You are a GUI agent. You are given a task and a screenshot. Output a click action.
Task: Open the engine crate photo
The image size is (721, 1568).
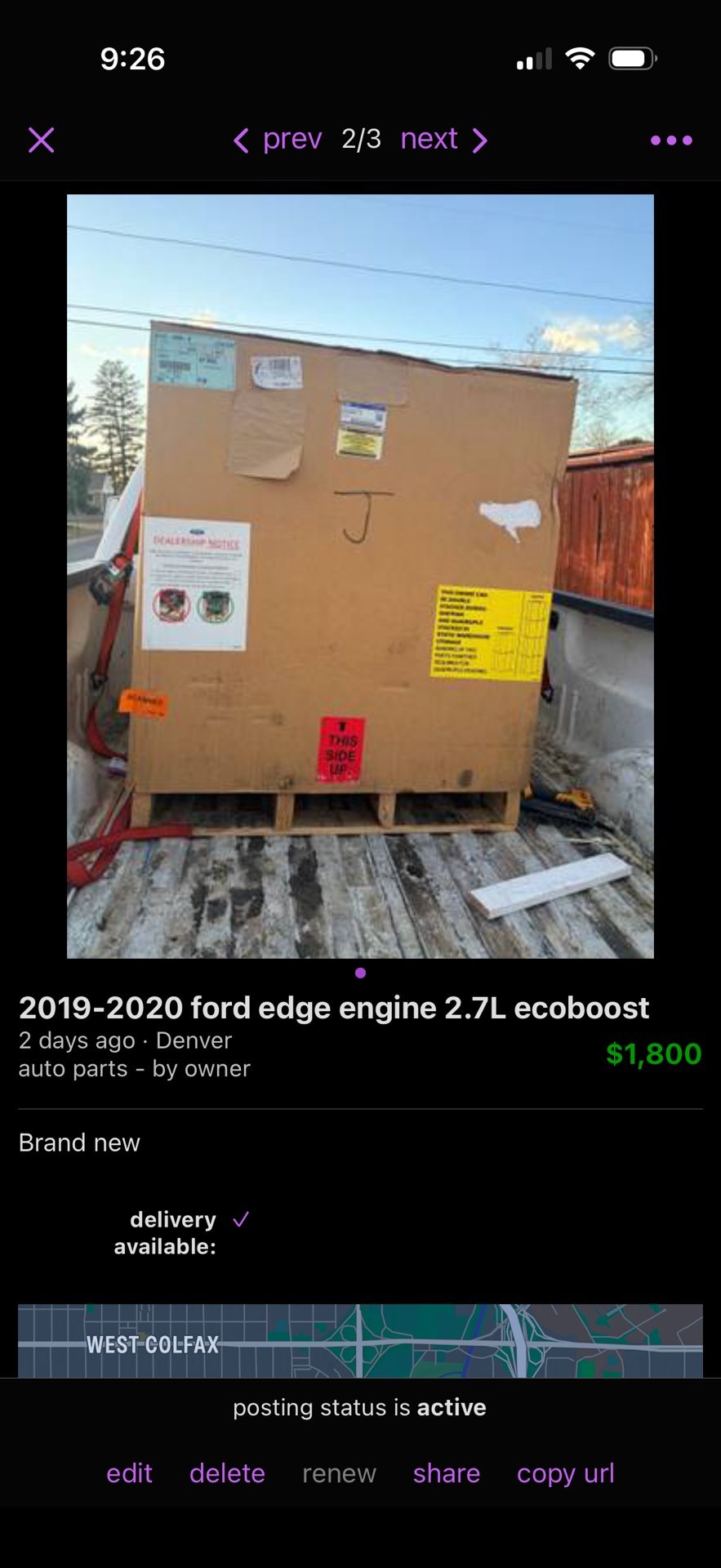tap(360, 576)
